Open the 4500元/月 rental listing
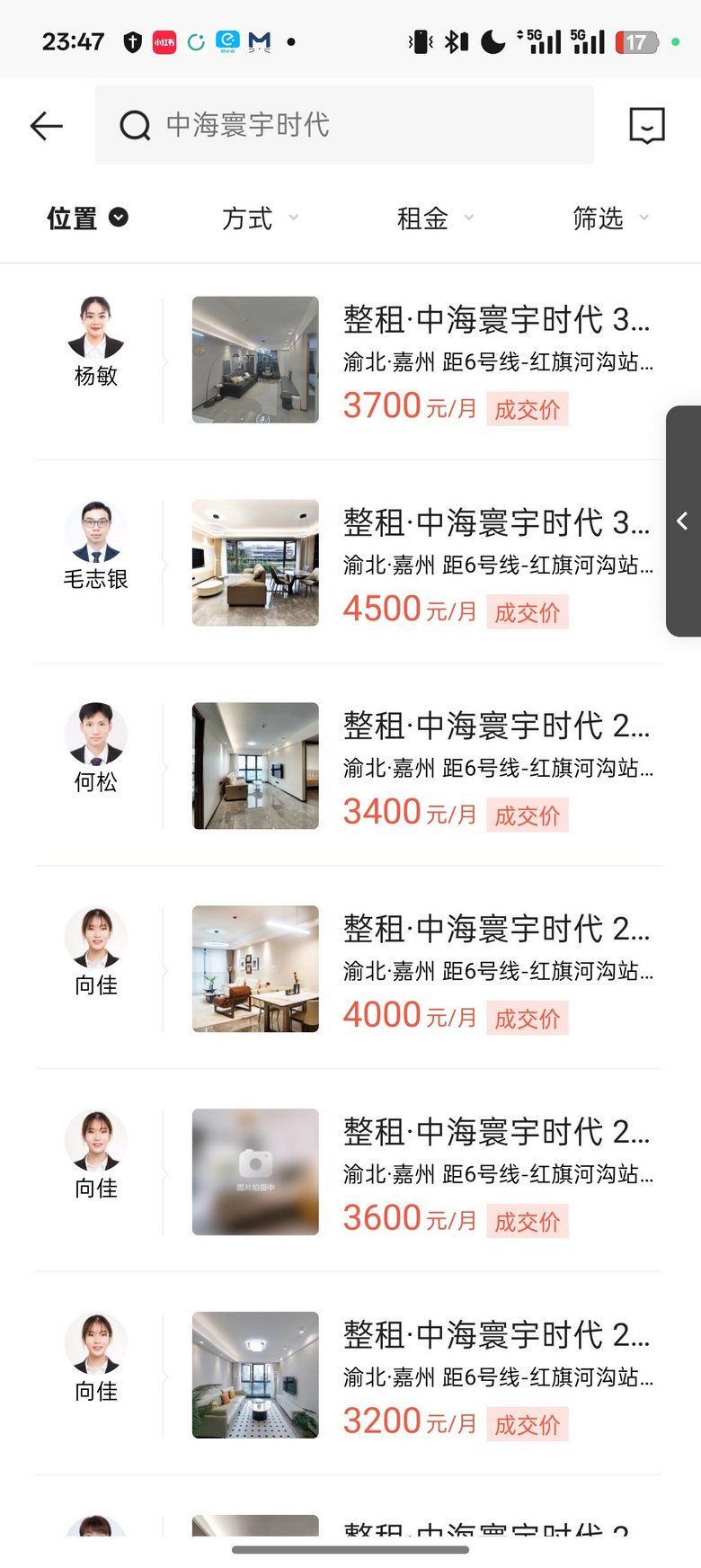 tap(496, 564)
